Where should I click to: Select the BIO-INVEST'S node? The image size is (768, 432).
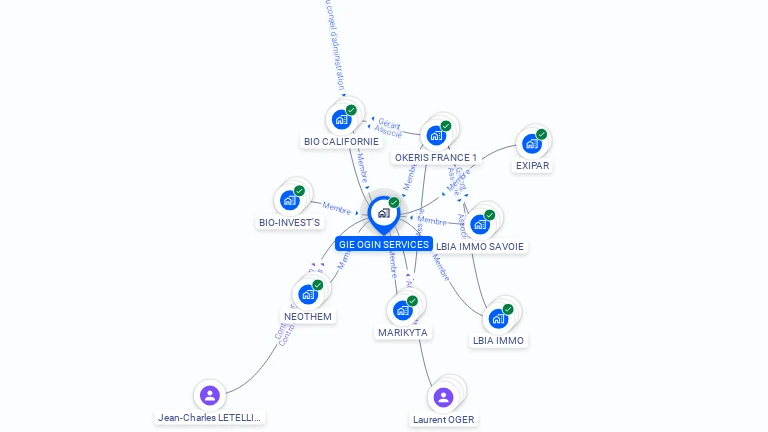(x=290, y=199)
